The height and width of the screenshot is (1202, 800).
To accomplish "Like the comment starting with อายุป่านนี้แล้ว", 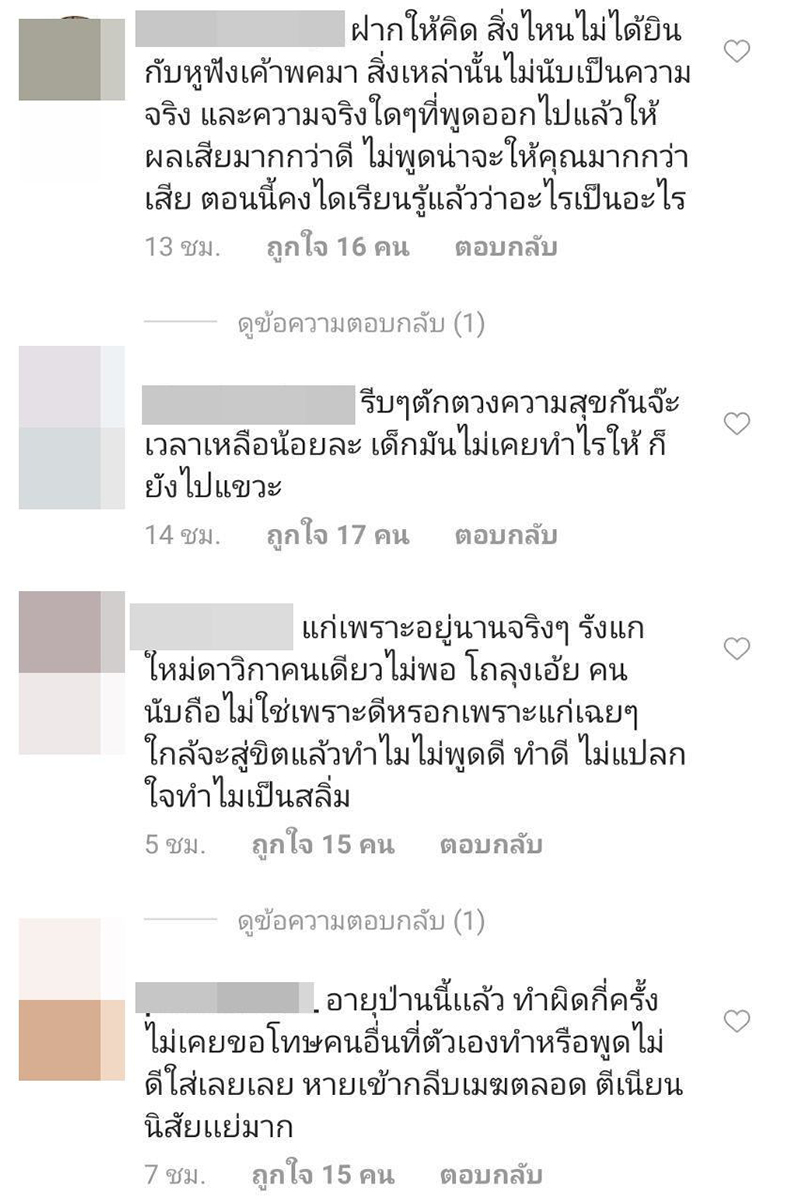I will (x=737, y=1021).
